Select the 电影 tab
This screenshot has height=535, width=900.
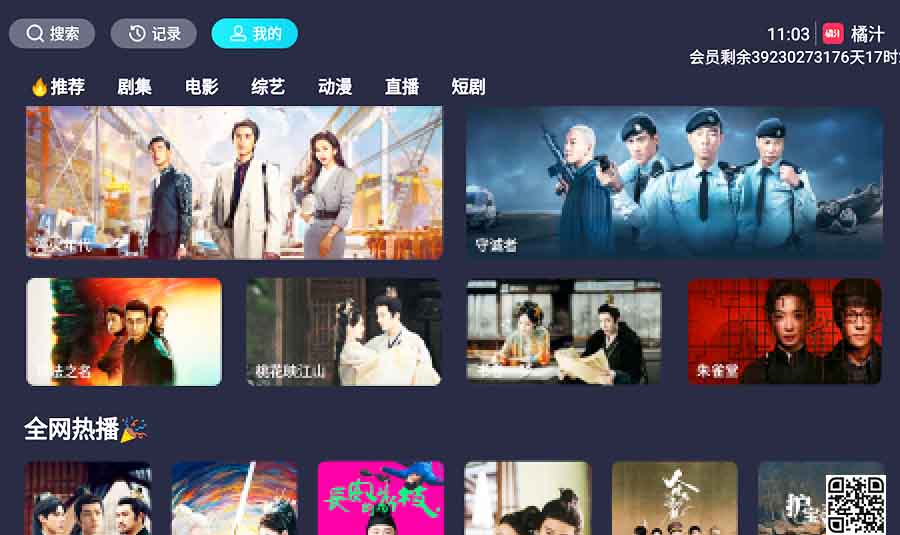pos(201,87)
